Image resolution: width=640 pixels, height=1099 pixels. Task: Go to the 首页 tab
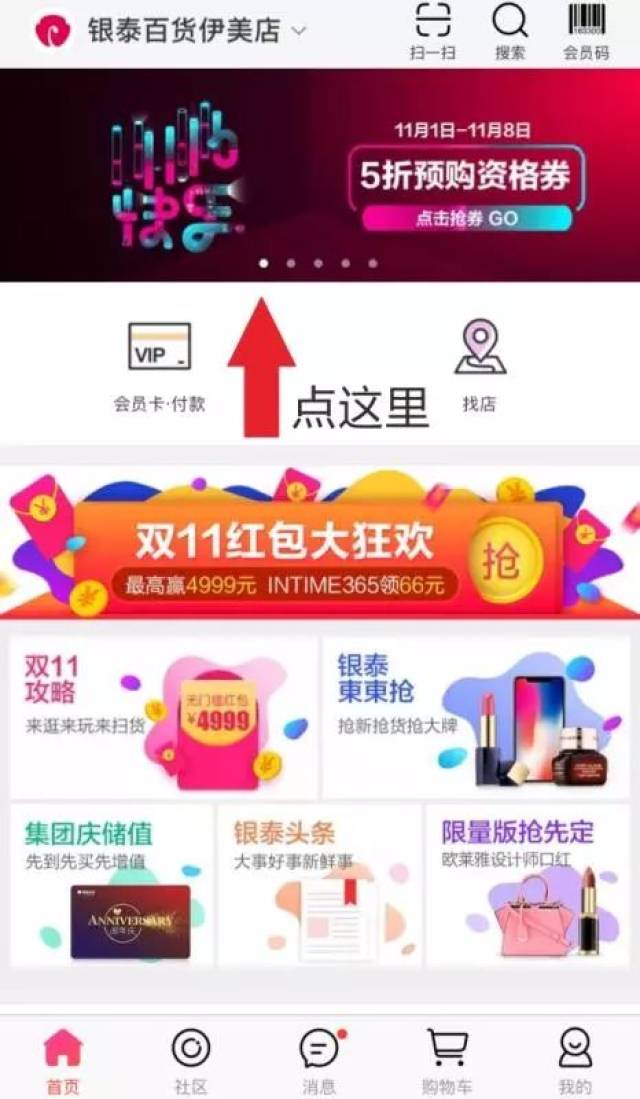(63, 1060)
